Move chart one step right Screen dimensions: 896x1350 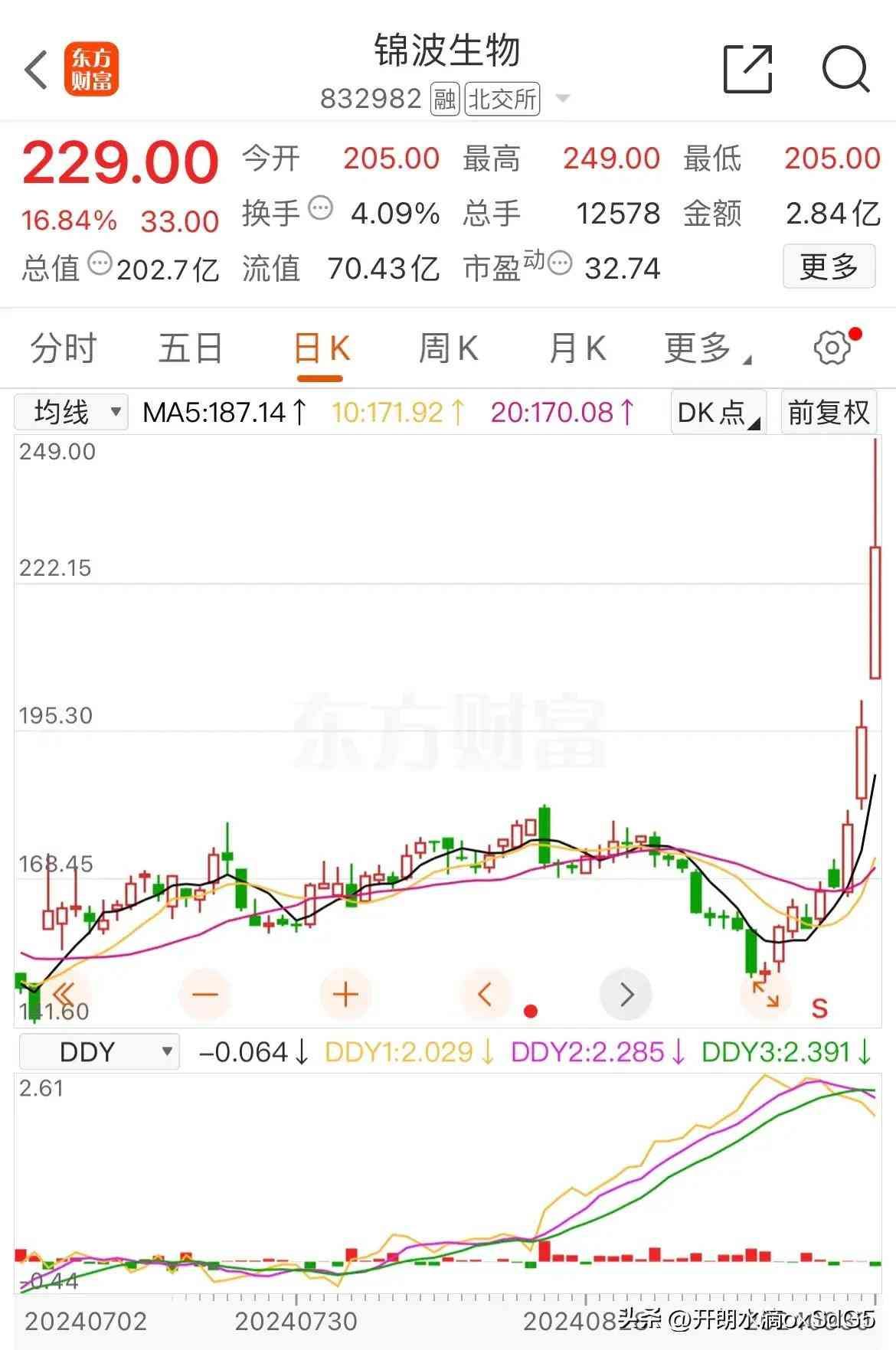626,995
